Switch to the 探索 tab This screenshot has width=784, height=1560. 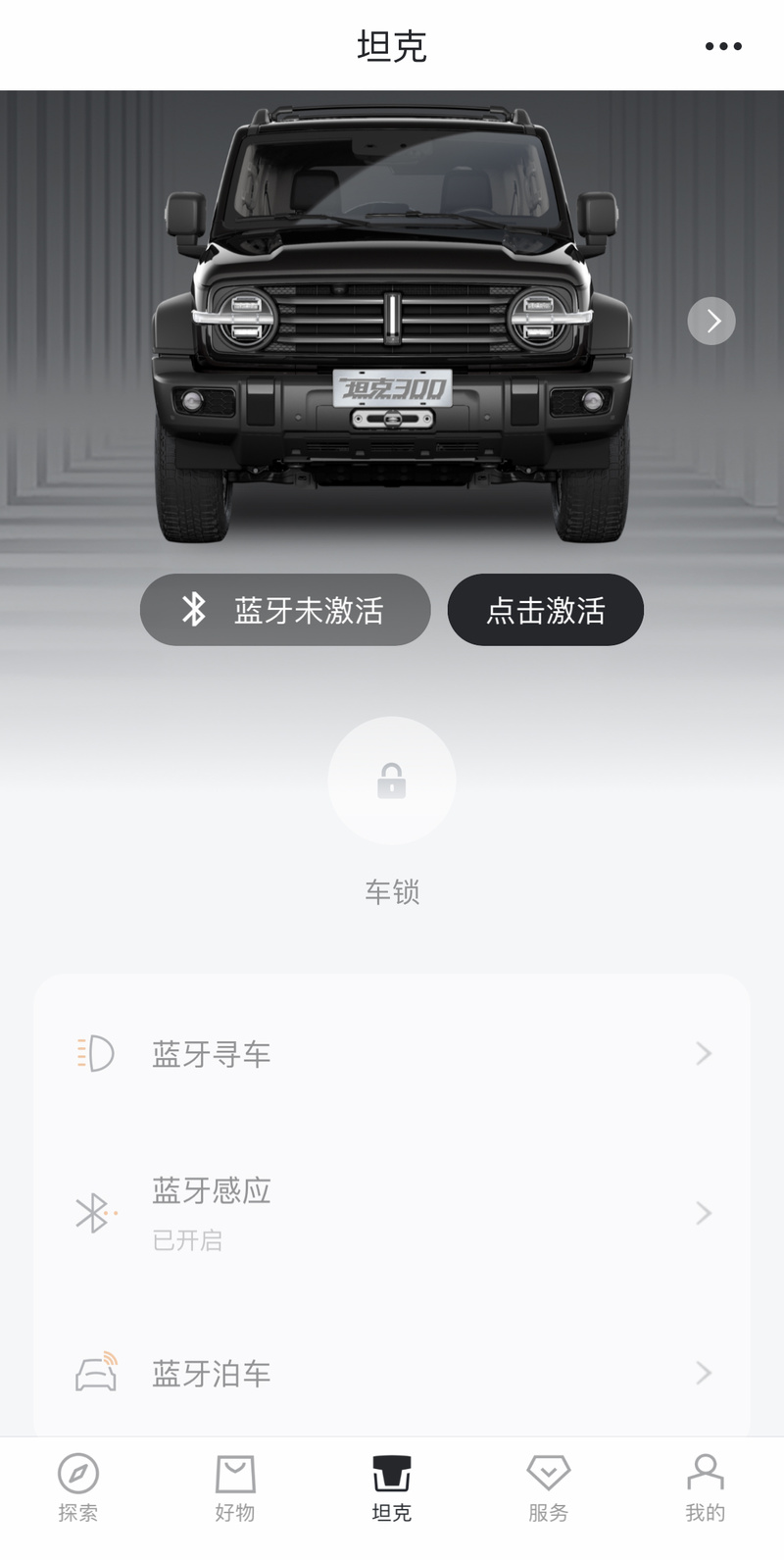click(78, 1488)
